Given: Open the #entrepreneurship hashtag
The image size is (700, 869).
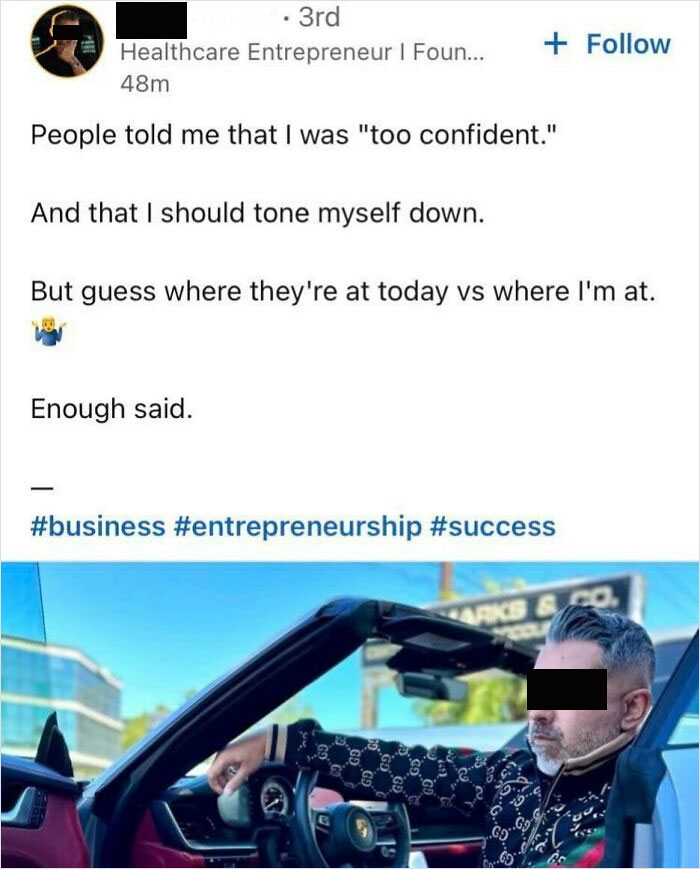Looking at the screenshot, I should (x=298, y=526).
